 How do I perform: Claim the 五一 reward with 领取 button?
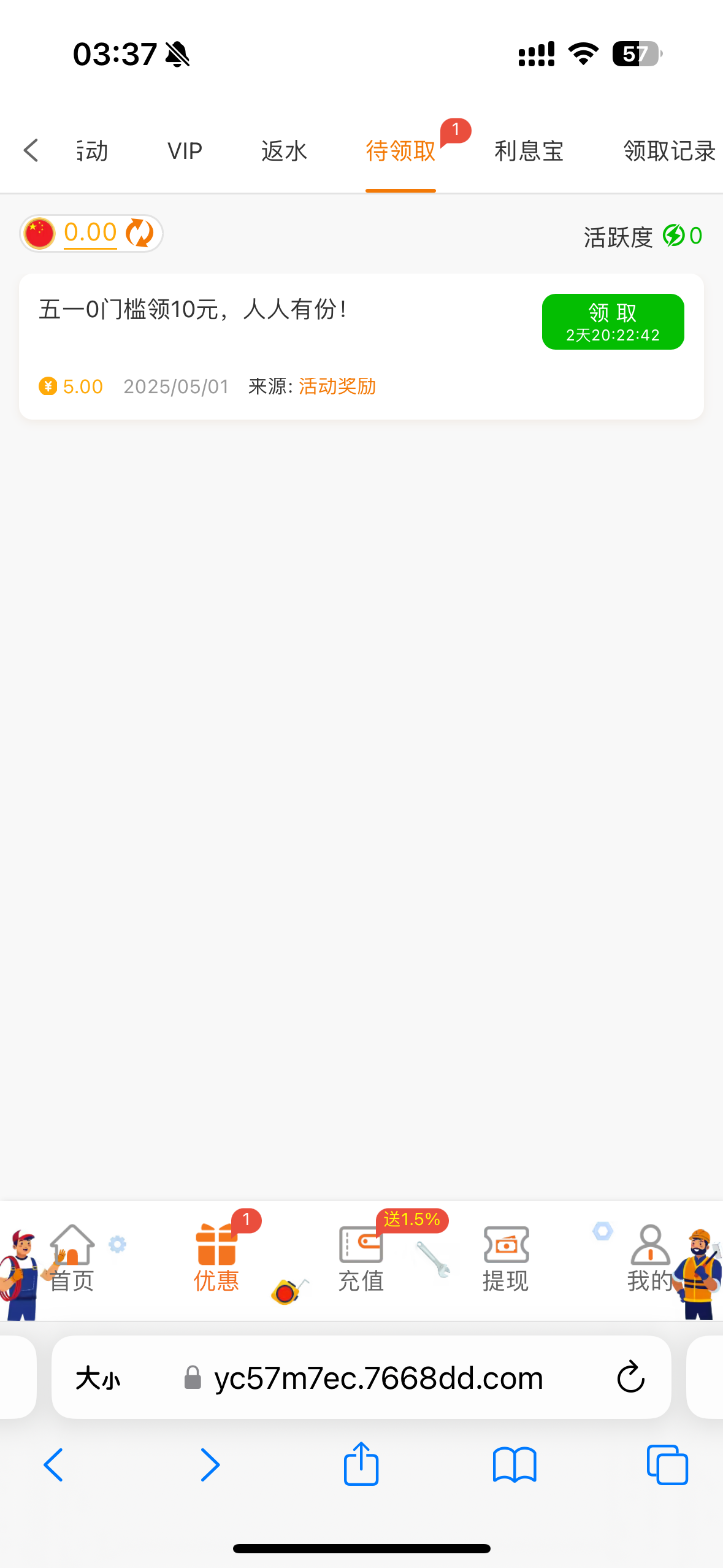pyautogui.click(x=613, y=322)
